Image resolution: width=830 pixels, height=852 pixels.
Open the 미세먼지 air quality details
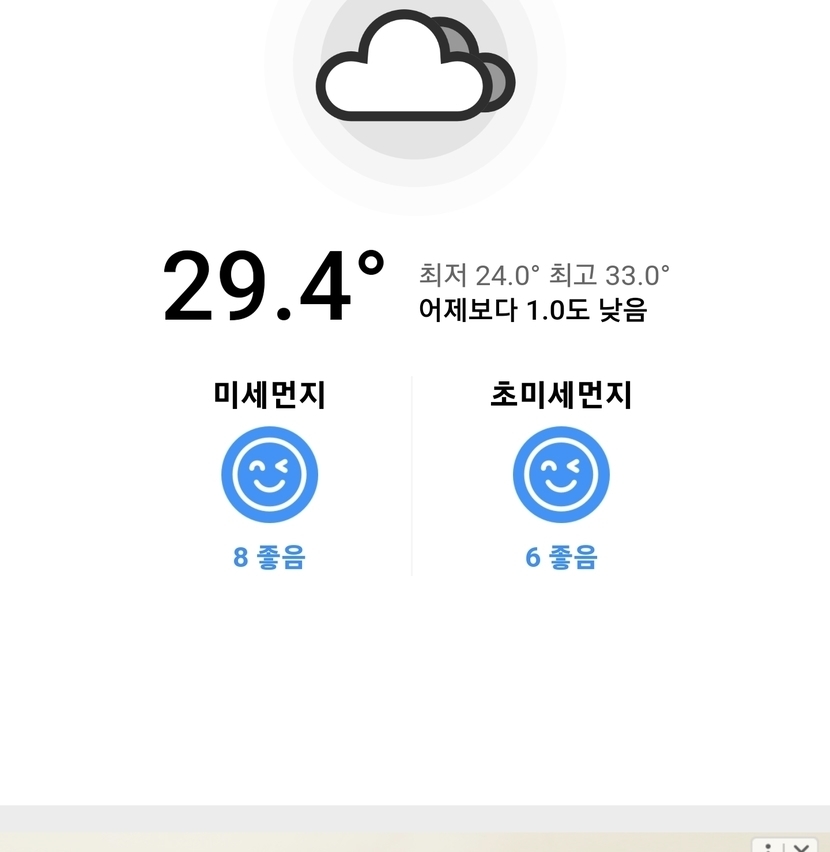pos(269,475)
